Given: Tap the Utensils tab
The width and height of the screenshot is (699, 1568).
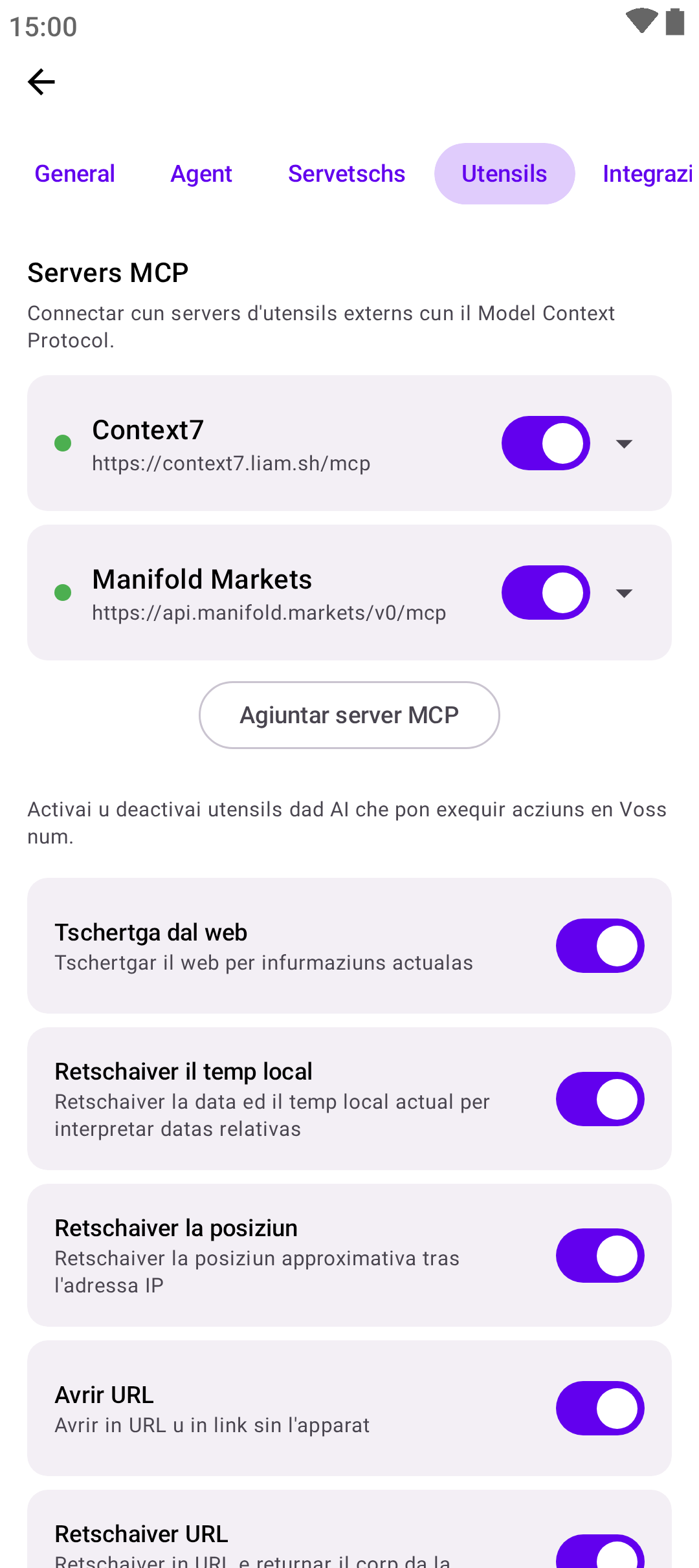Looking at the screenshot, I should pyautogui.click(x=504, y=174).
